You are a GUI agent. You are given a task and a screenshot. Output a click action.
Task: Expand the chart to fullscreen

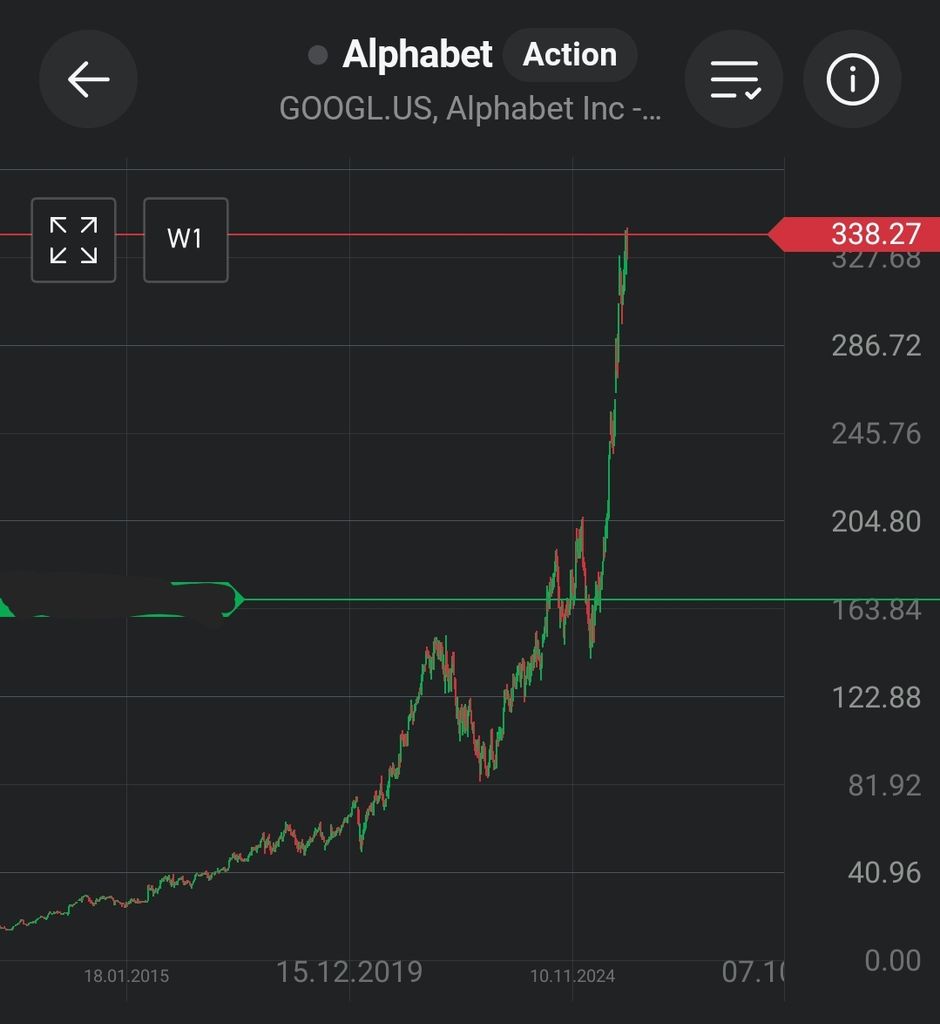pyautogui.click(x=74, y=240)
